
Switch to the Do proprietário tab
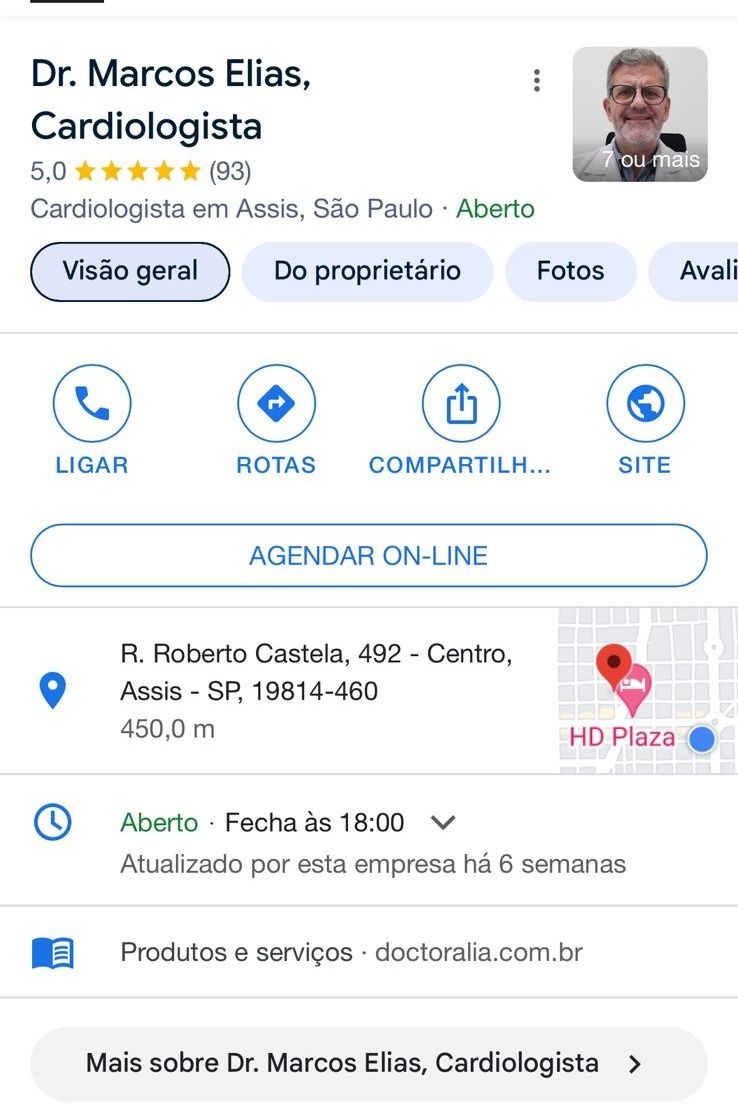pos(367,271)
